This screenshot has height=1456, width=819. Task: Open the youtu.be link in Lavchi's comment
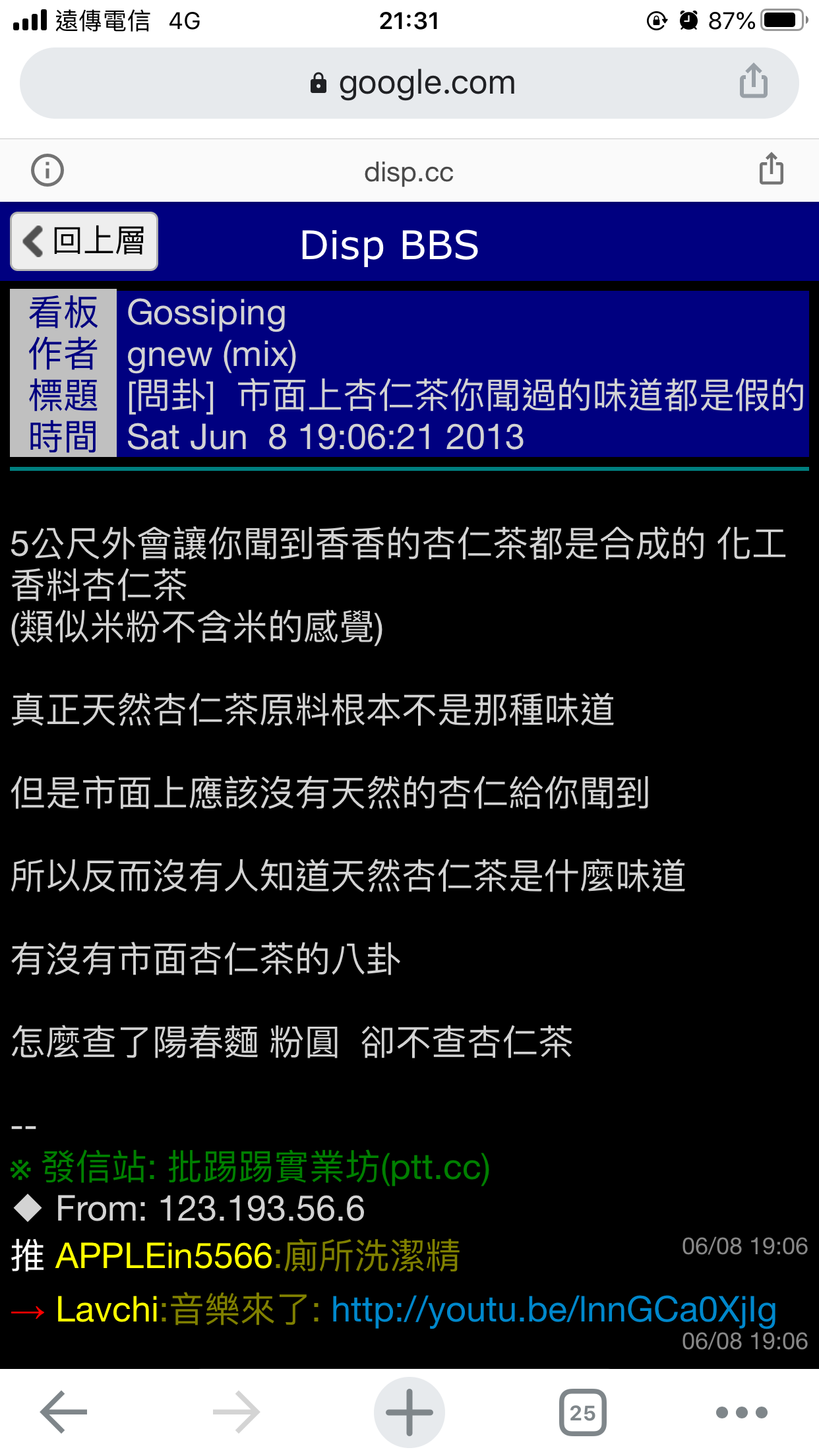[x=554, y=1309]
